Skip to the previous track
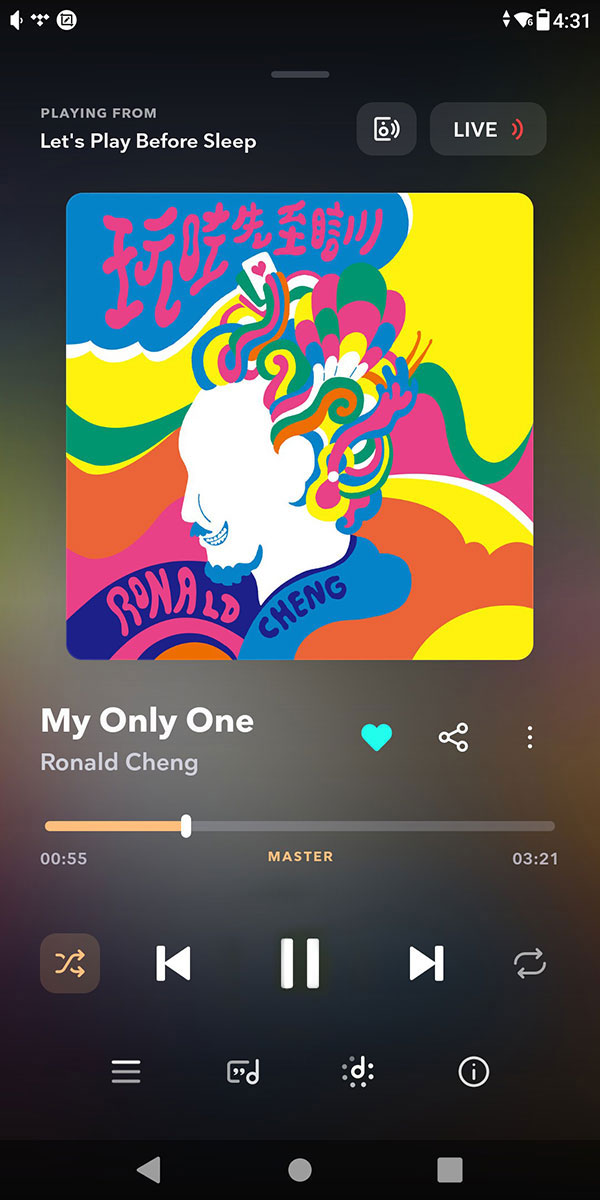Screen dimensions: 600x1200 click(x=173, y=963)
